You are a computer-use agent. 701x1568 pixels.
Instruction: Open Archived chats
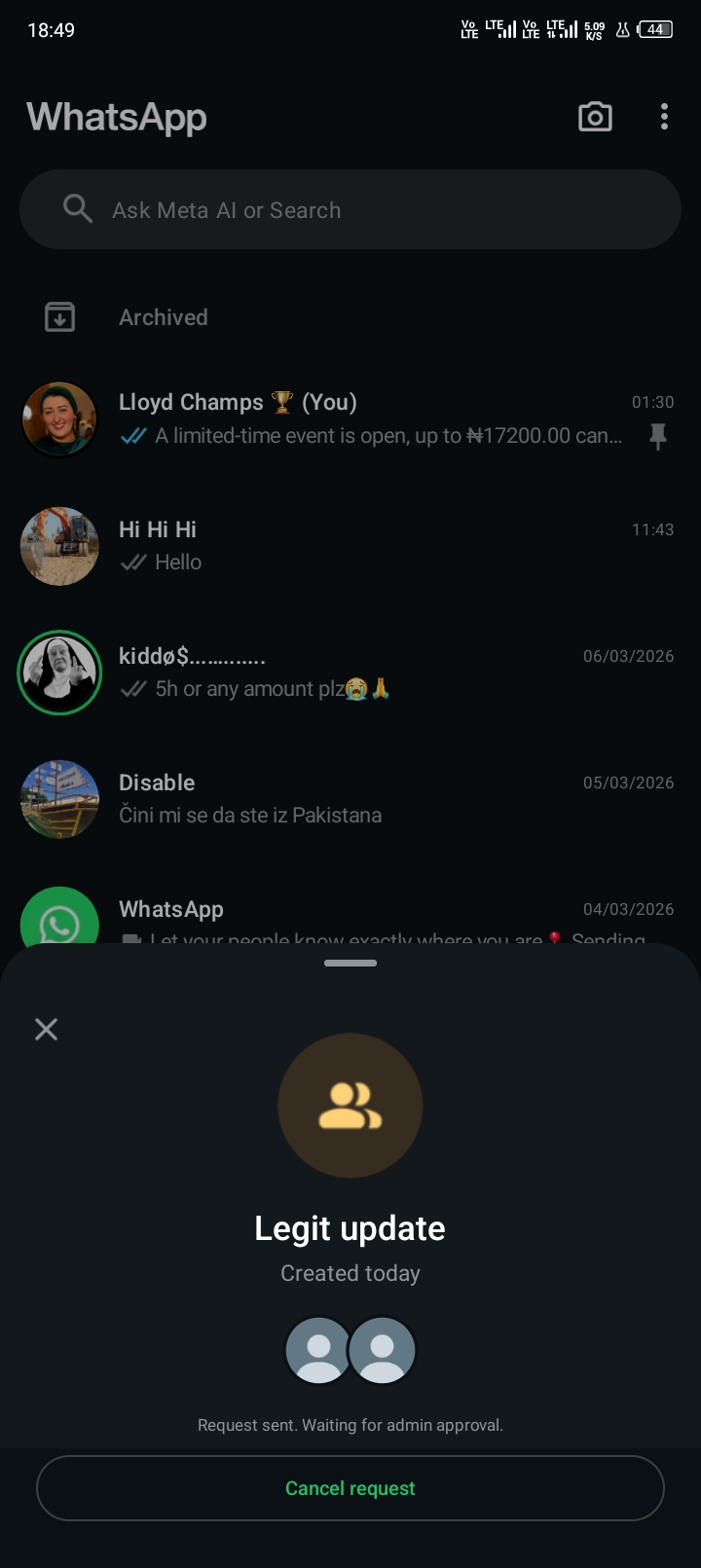(164, 317)
